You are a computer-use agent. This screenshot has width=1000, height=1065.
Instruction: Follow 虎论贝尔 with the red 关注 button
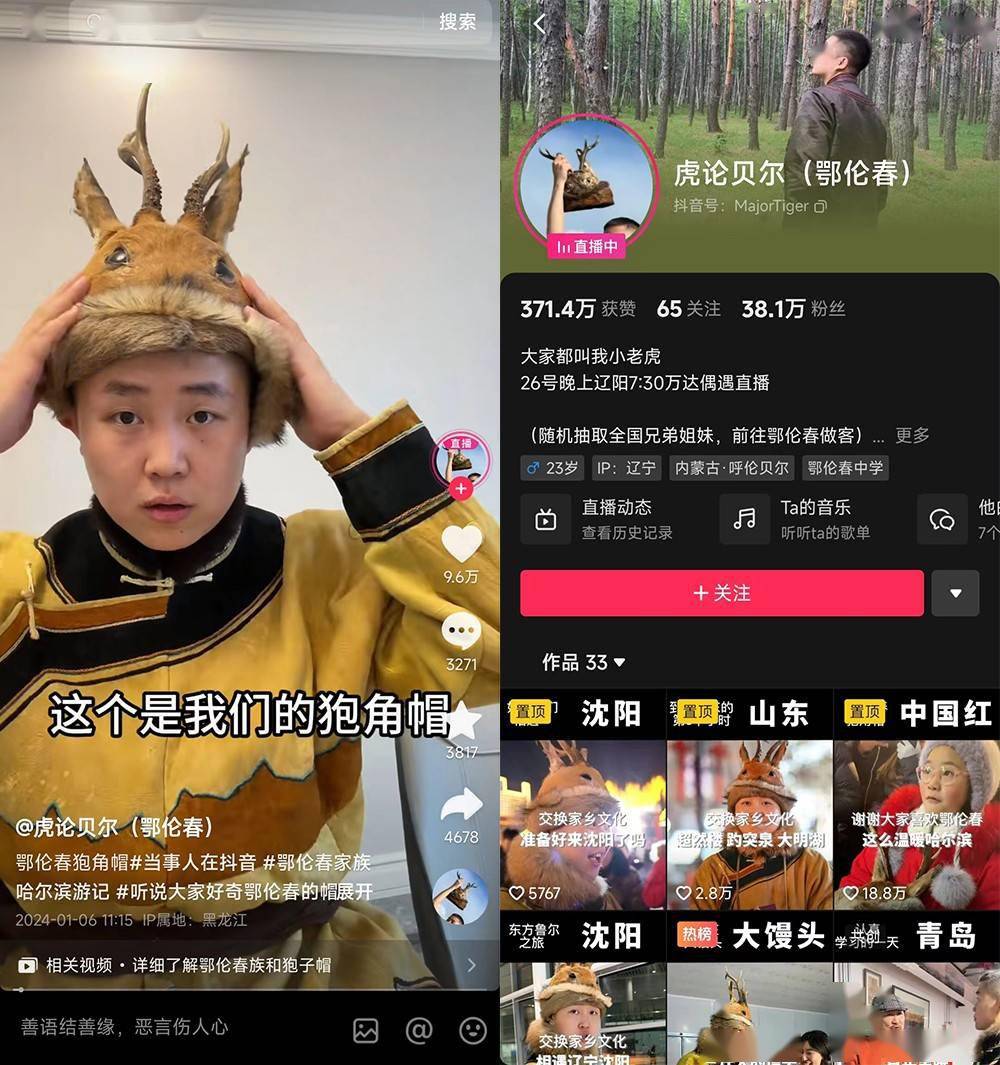click(x=721, y=593)
